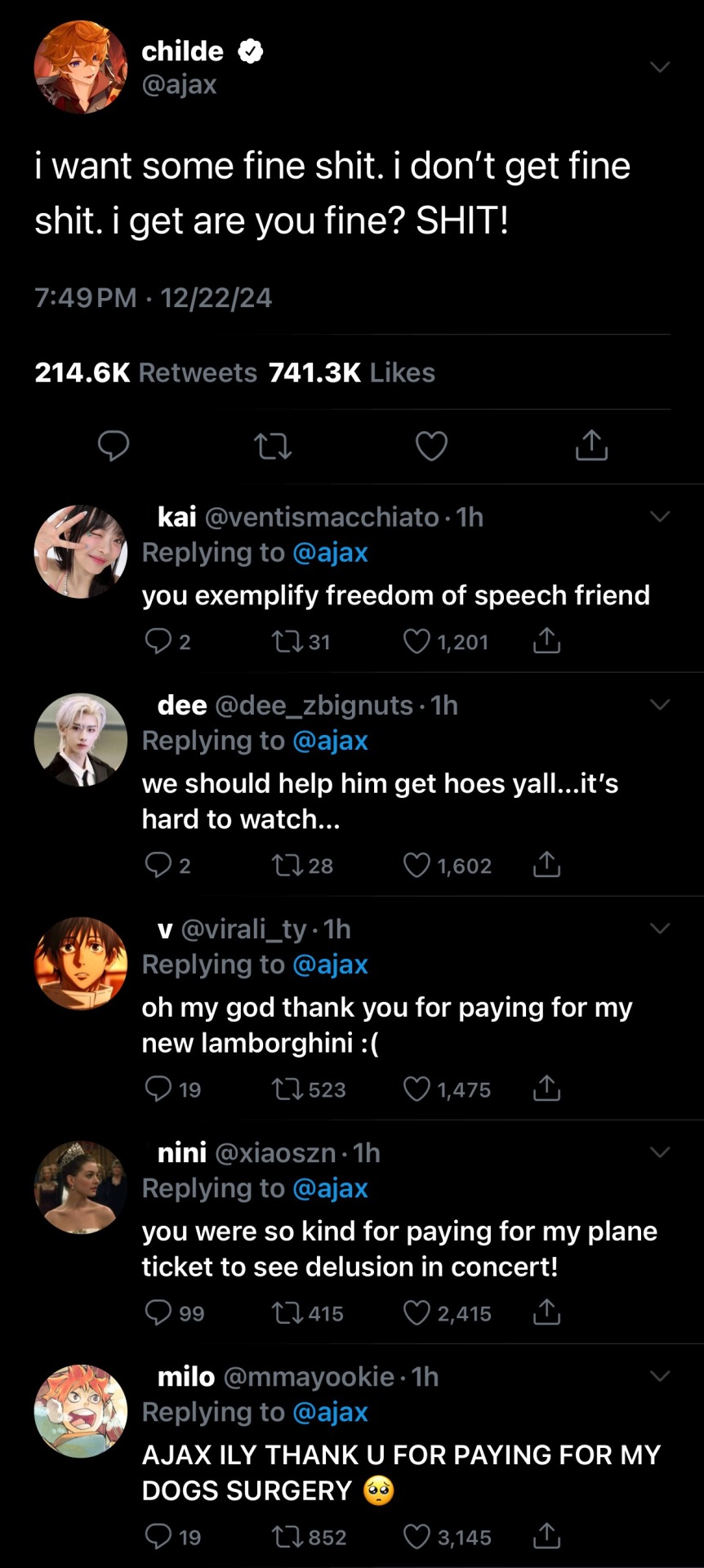704x1568 pixels.
Task: Reply to v's lamborghini tweet
Action: tap(158, 1089)
